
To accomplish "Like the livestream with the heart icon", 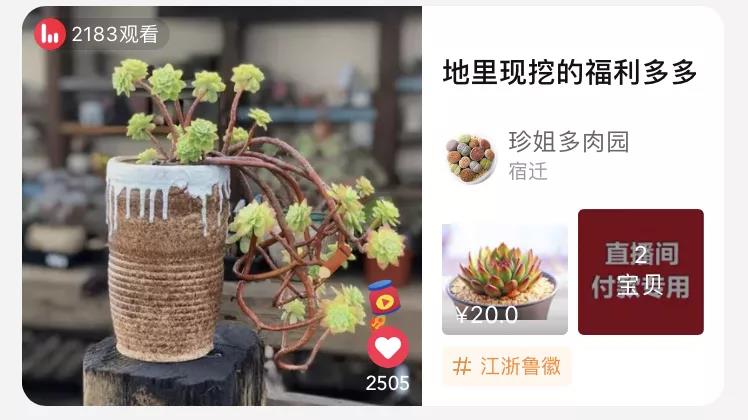I will [x=387, y=347].
